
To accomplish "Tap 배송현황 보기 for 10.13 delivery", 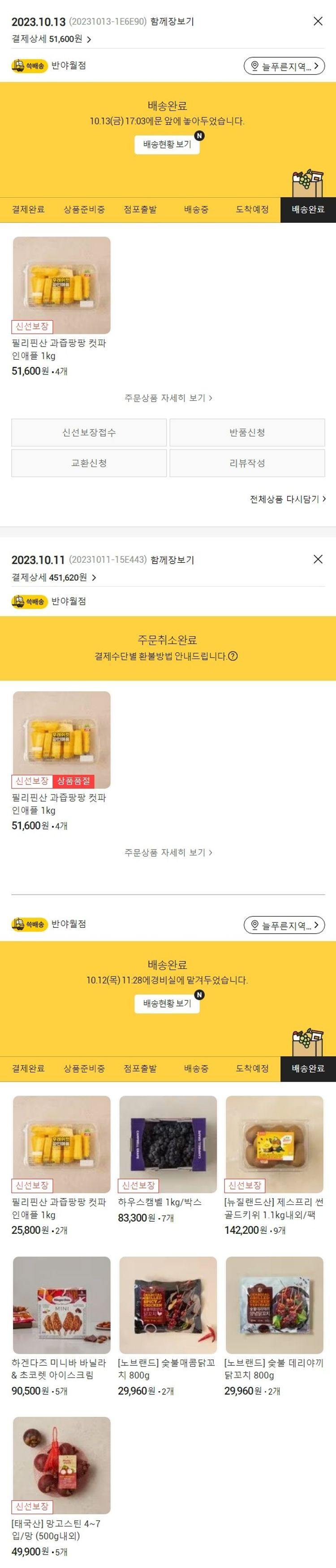I will pos(167,144).
